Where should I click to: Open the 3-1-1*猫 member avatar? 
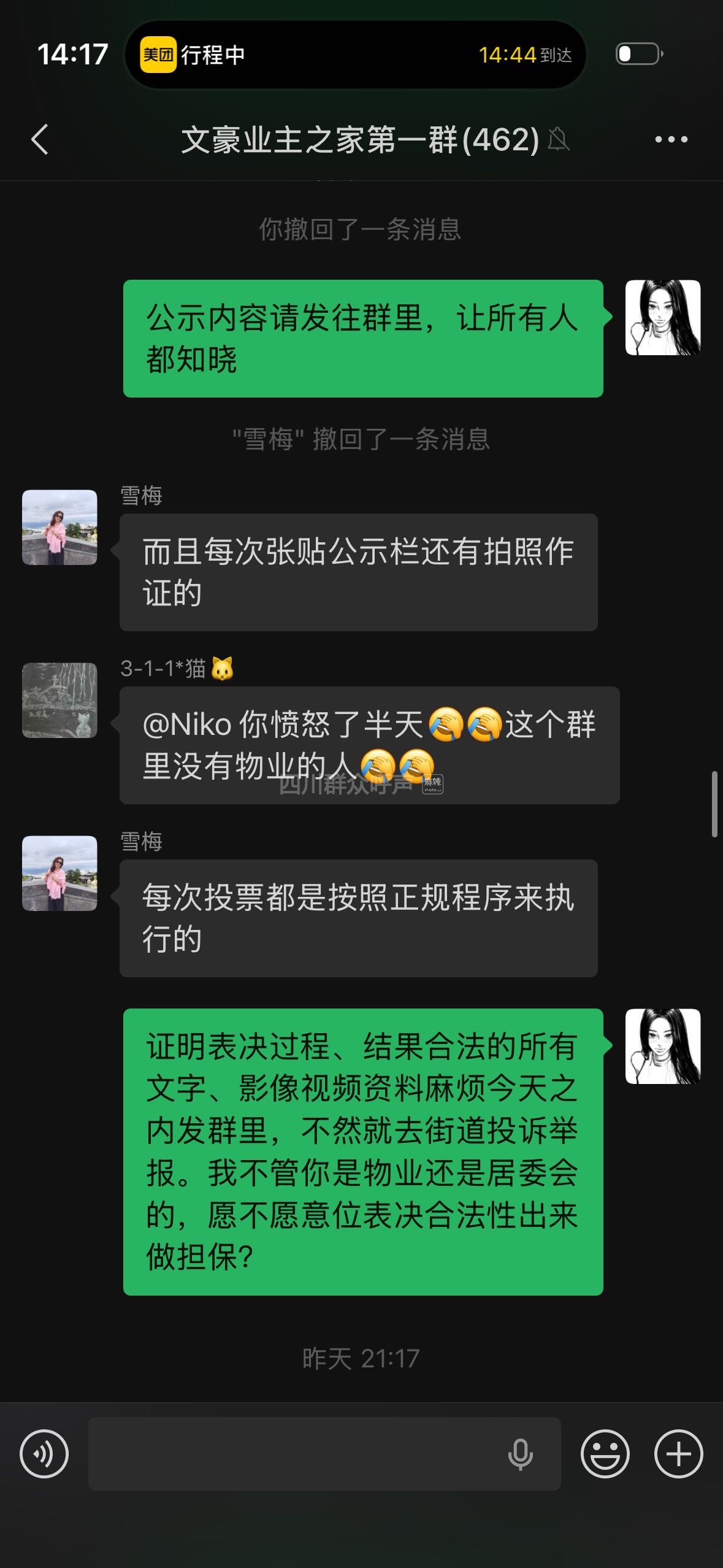(x=59, y=700)
